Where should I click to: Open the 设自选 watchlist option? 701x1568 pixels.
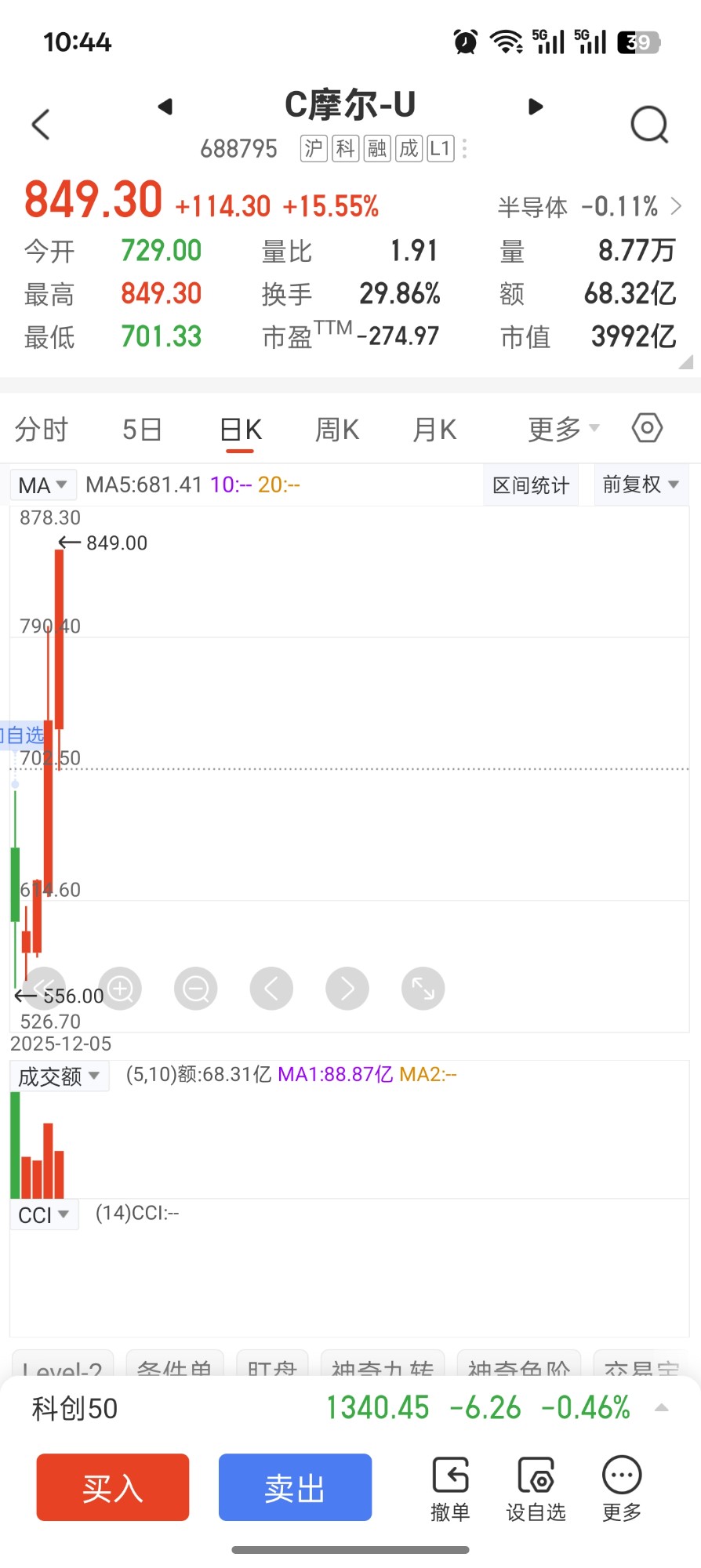tap(536, 1489)
